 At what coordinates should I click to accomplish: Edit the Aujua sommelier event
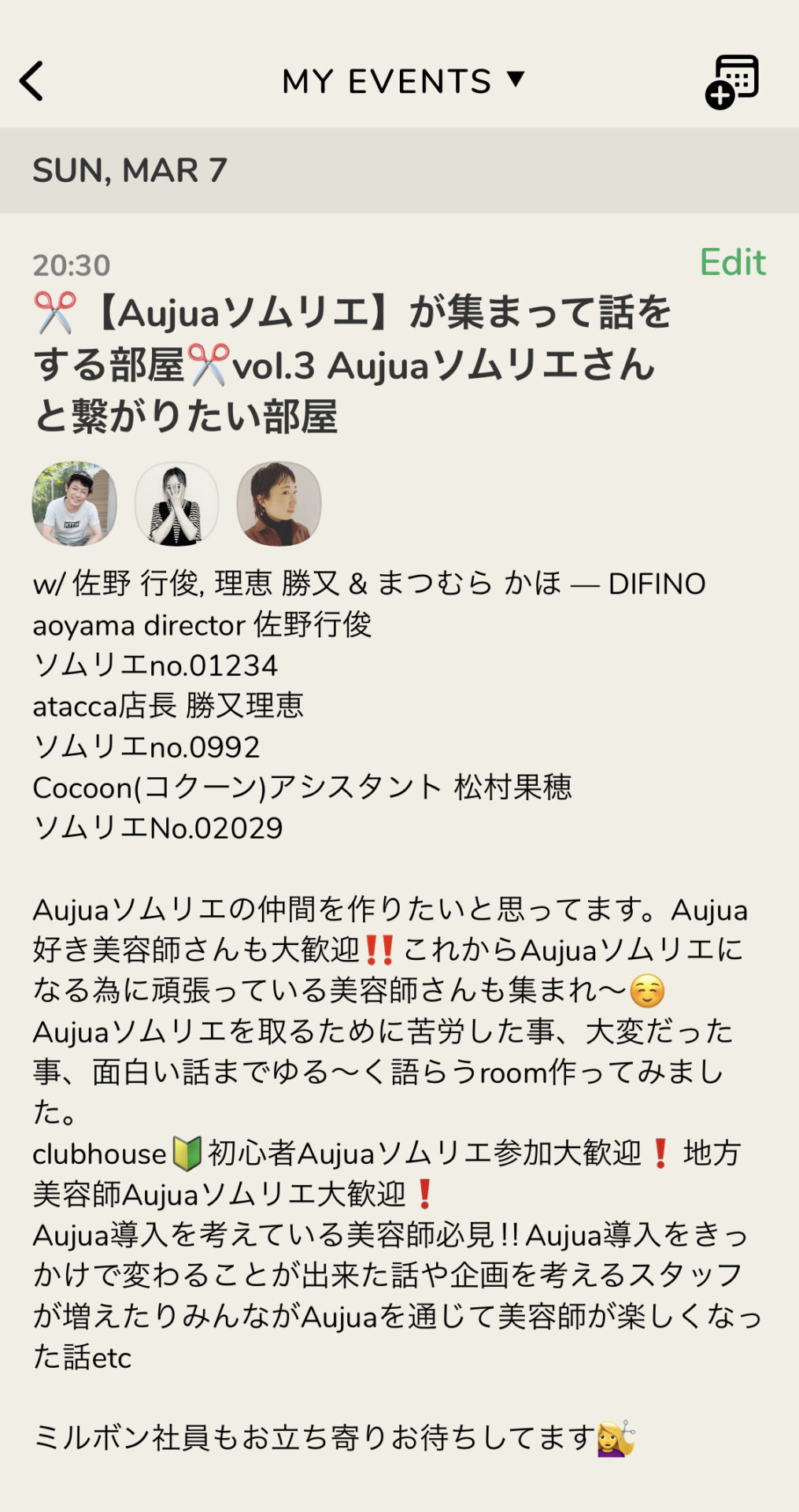(x=732, y=262)
